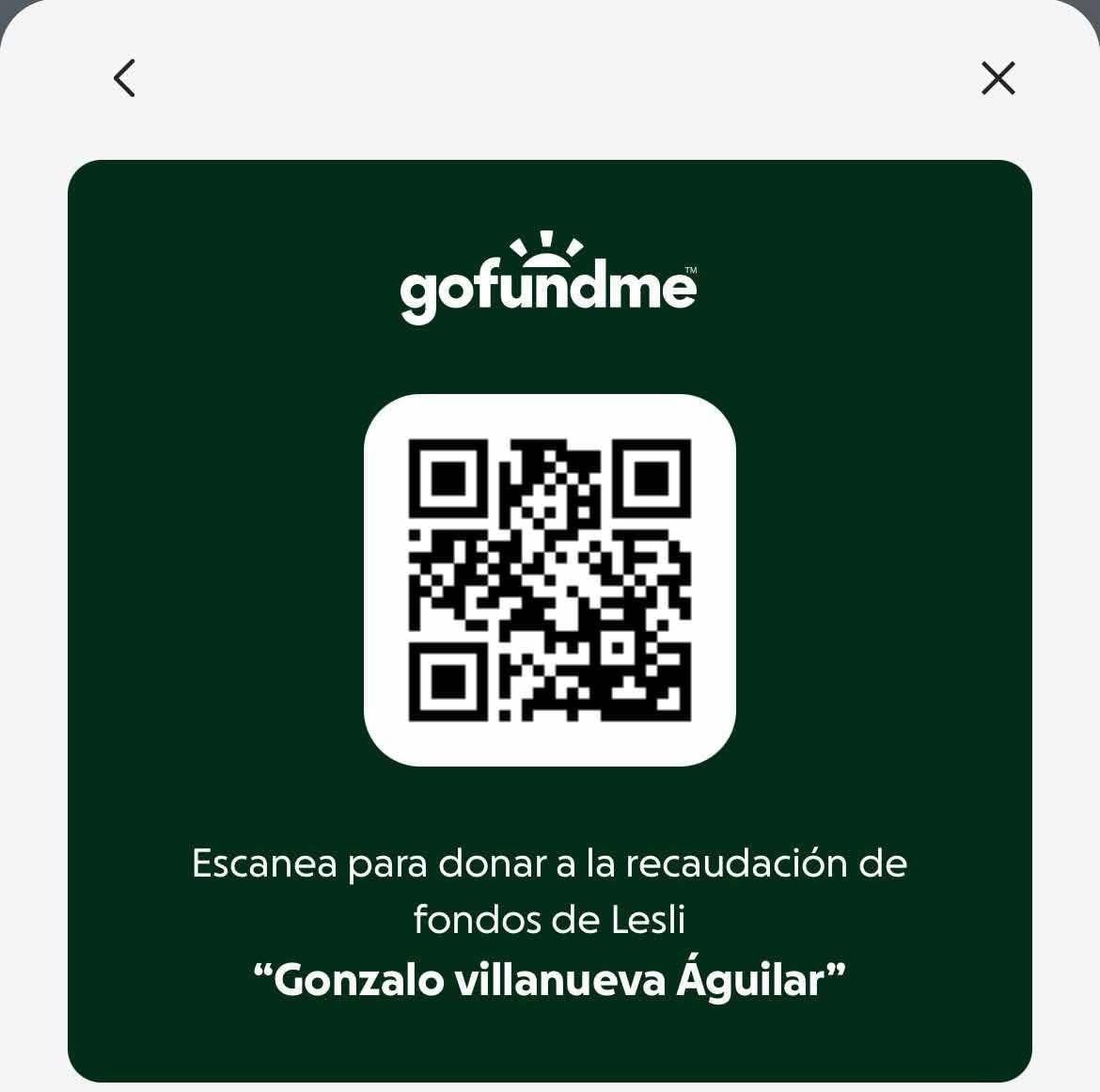Close the QR code sheet

(x=998, y=78)
